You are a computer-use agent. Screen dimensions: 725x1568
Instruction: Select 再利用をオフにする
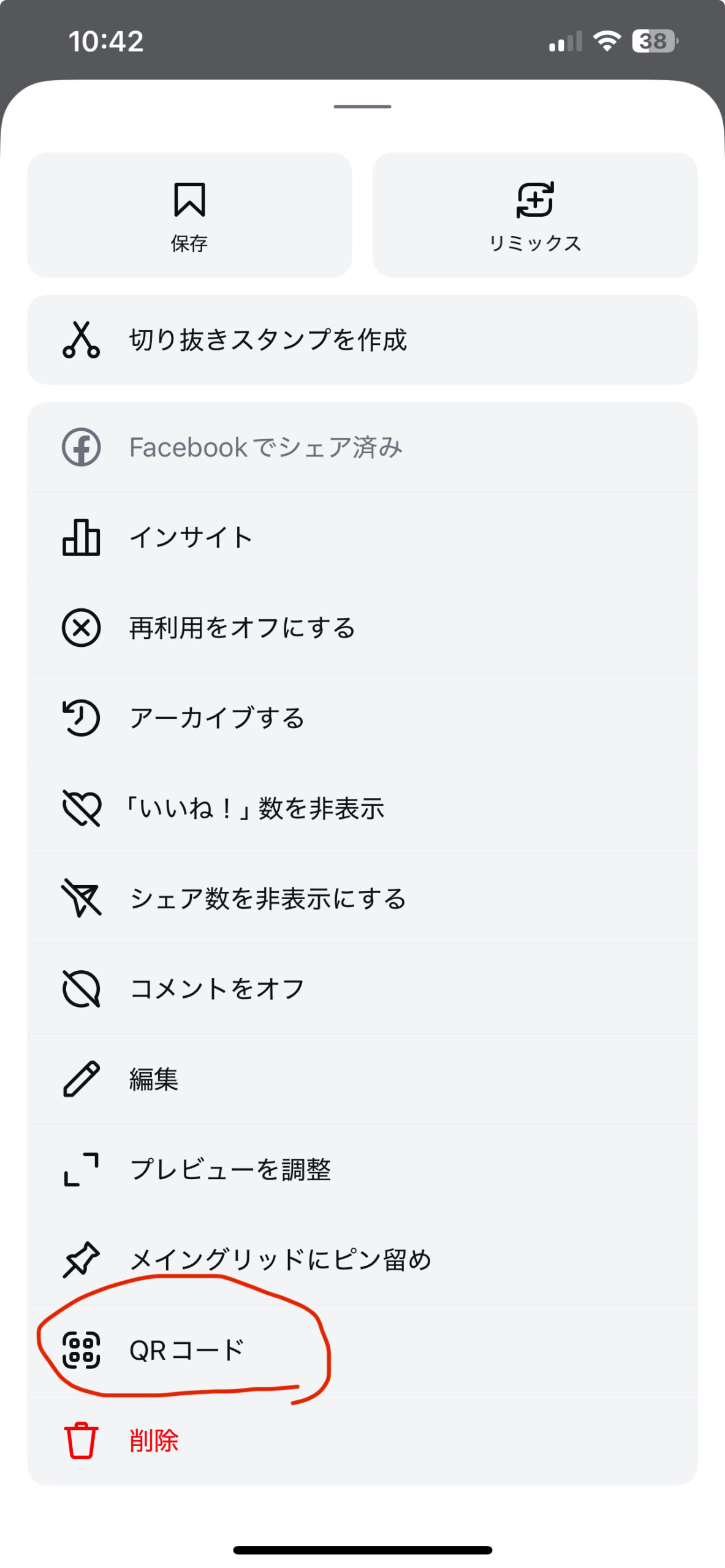(362, 628)
